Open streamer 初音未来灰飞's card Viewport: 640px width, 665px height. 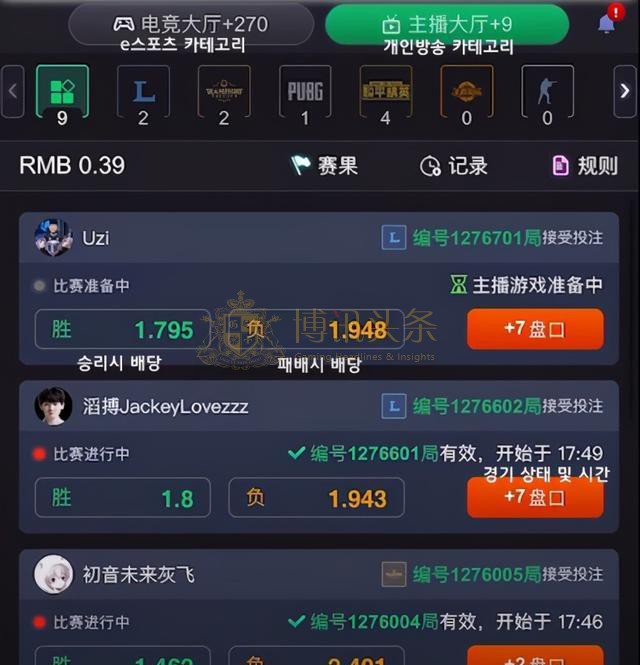138,574
